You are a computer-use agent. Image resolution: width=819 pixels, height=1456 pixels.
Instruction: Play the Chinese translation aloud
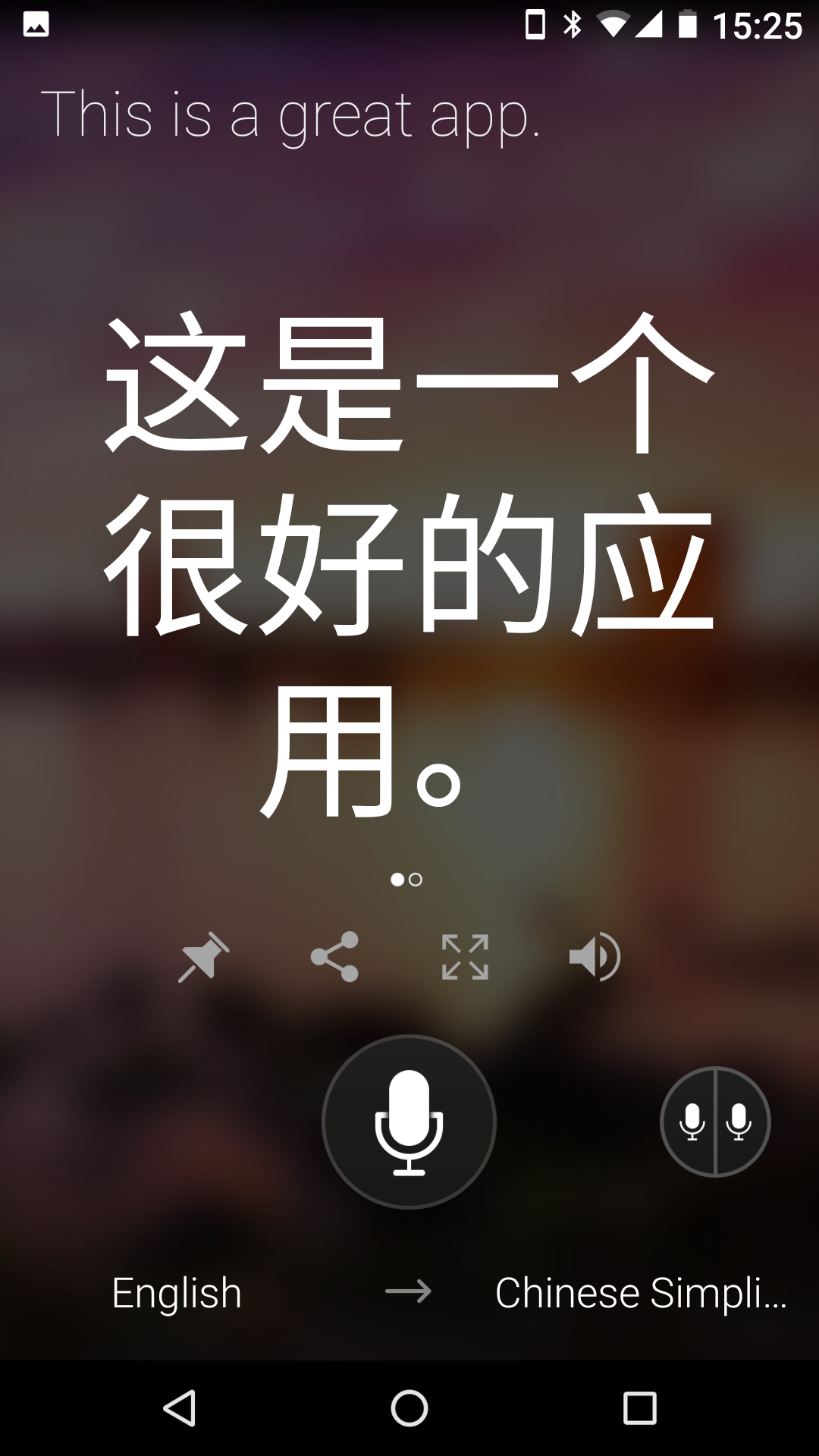point(595,957)
